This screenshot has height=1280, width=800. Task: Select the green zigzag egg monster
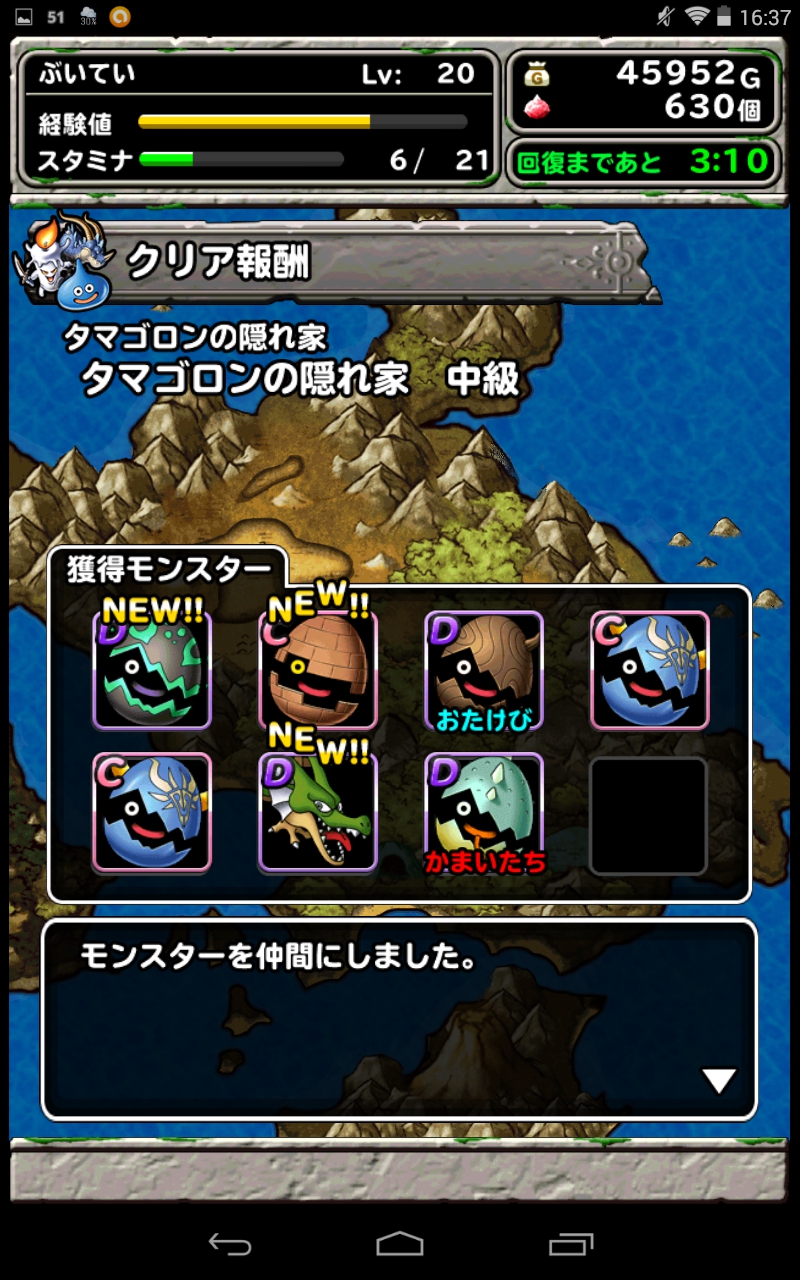click(152, 670)
